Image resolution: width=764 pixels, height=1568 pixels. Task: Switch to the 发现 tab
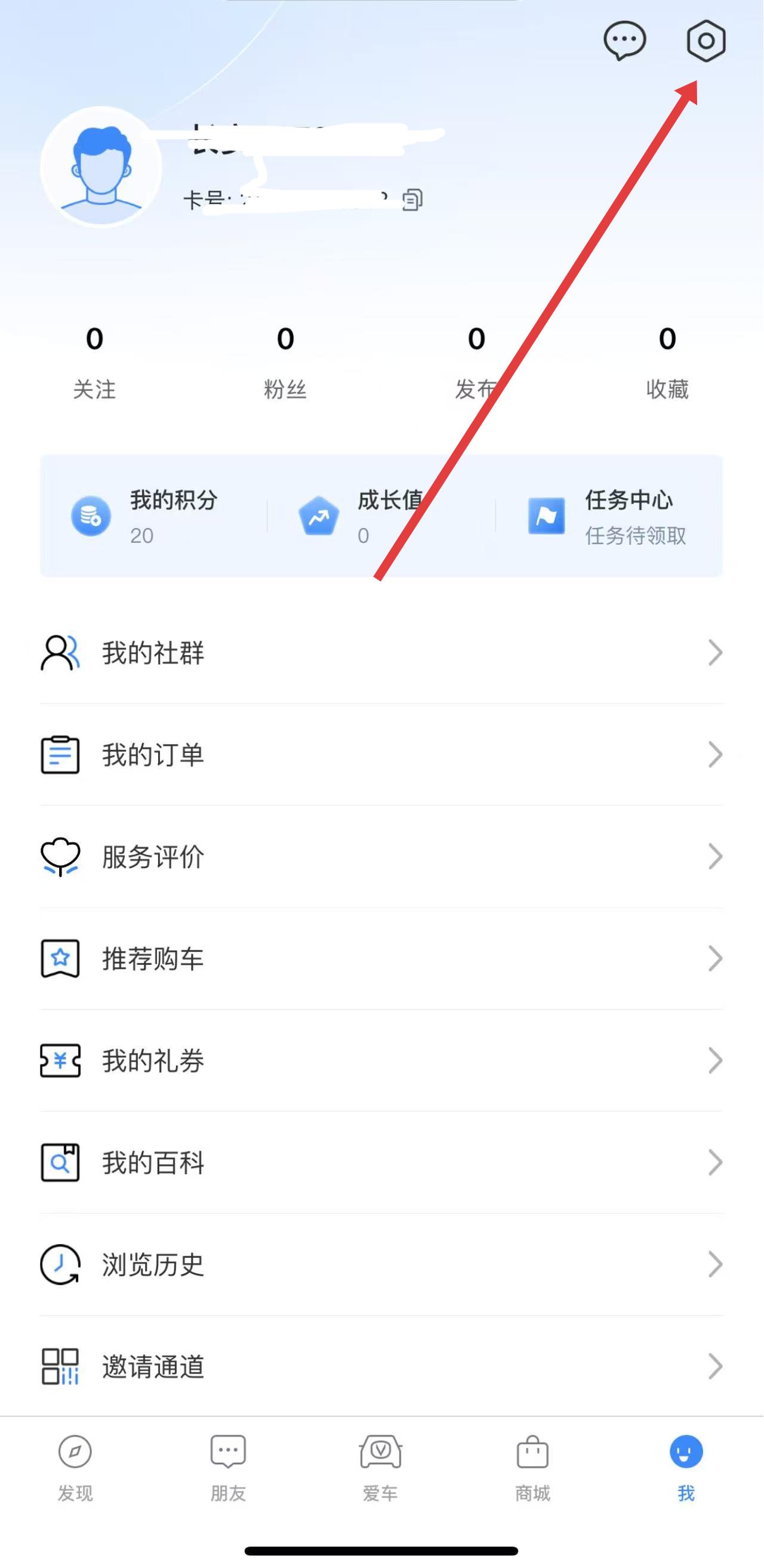75,1467
